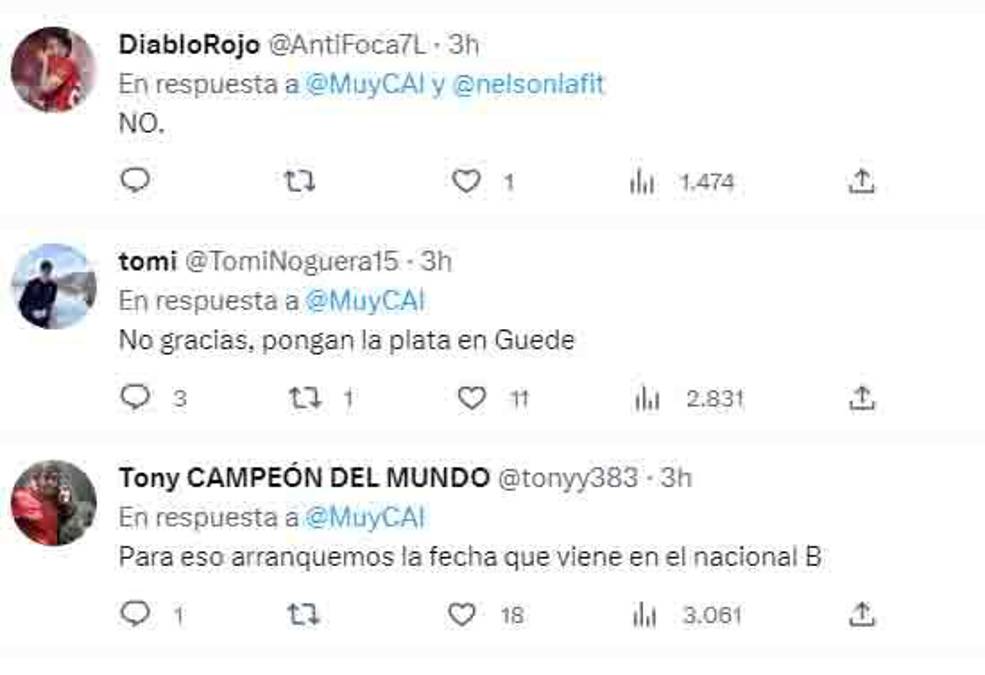Reply to Tony CAMPEÓN DEL MUNDO's tweet
The height and width of the screenshot is (675, 985).
click(x=134, y=614)
